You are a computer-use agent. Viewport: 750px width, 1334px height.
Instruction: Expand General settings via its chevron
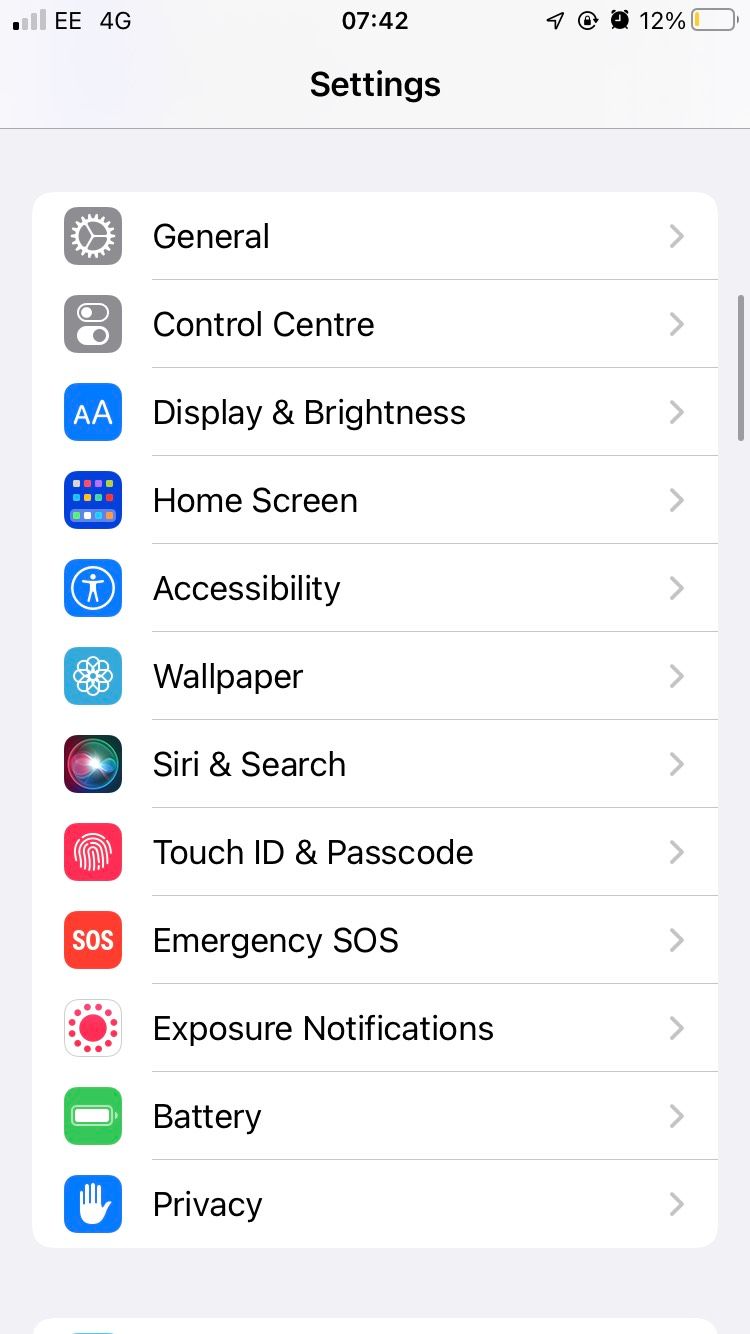tap(677, 236)
